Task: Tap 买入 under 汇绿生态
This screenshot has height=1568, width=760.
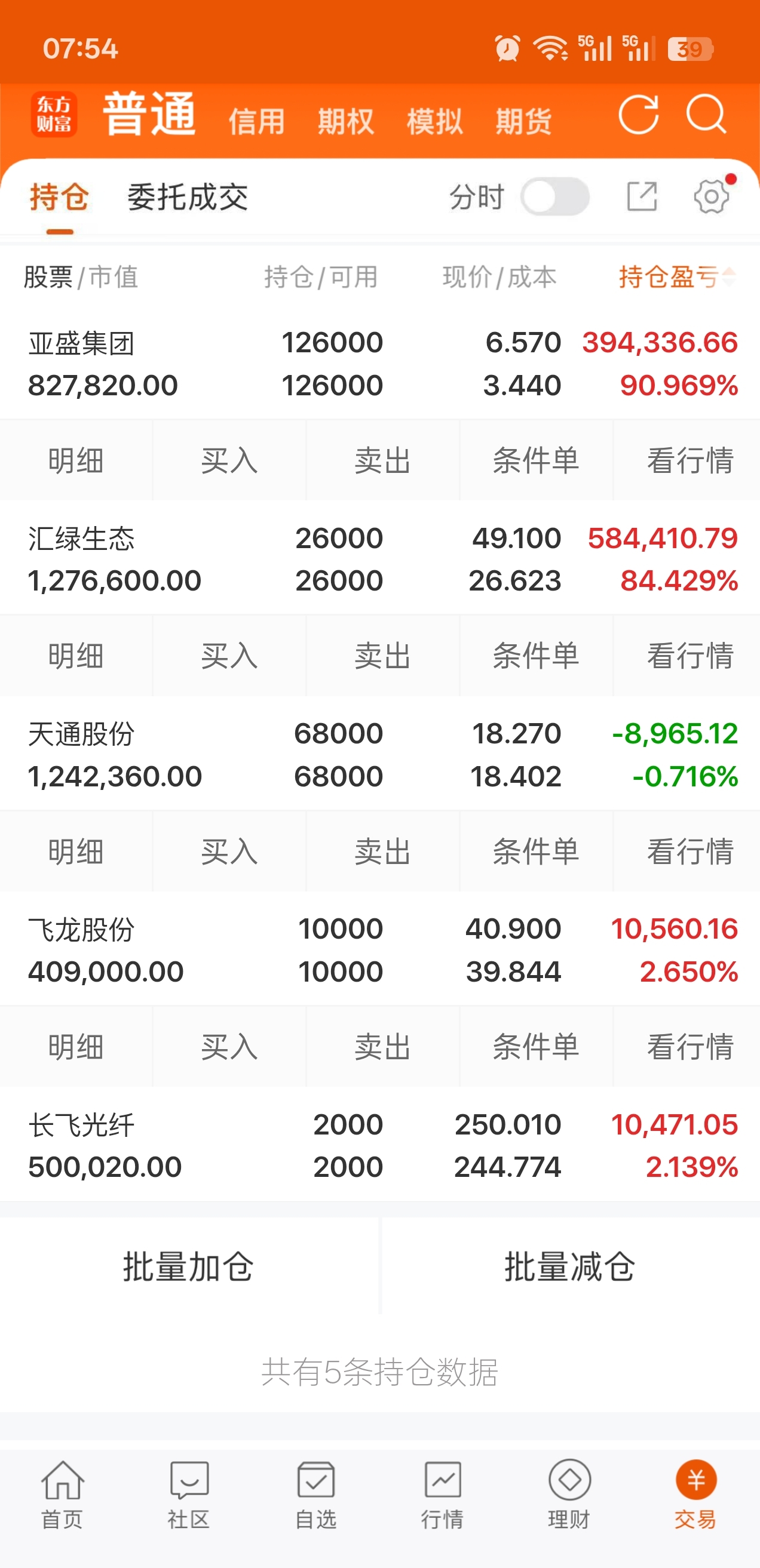Action: pyautogui.click(x=229, y=656)
